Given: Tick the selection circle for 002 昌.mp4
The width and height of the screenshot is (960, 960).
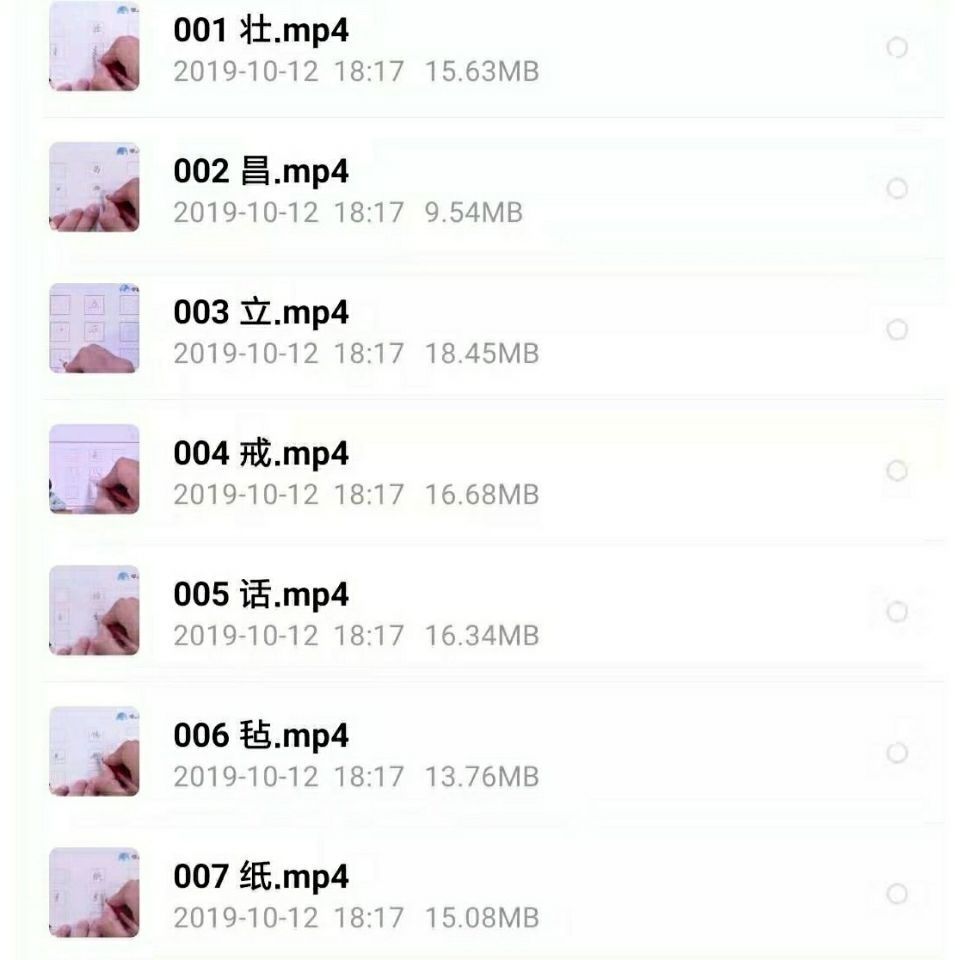Looking at the screenshot, I should click(897, 188).
